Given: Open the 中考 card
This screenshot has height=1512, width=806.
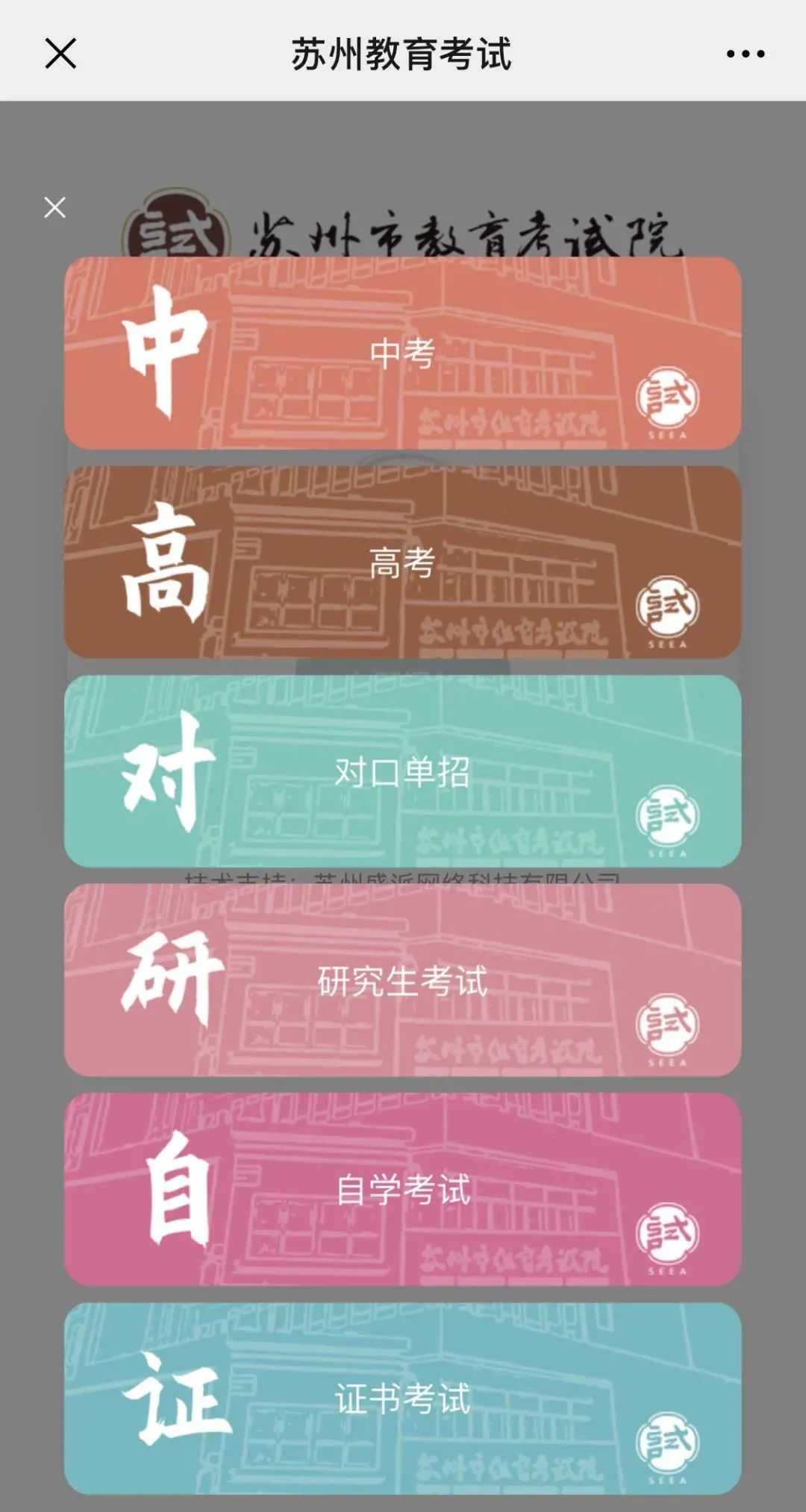Looking at the screenshot, I should pyautogui.click(x=402, y=353).
